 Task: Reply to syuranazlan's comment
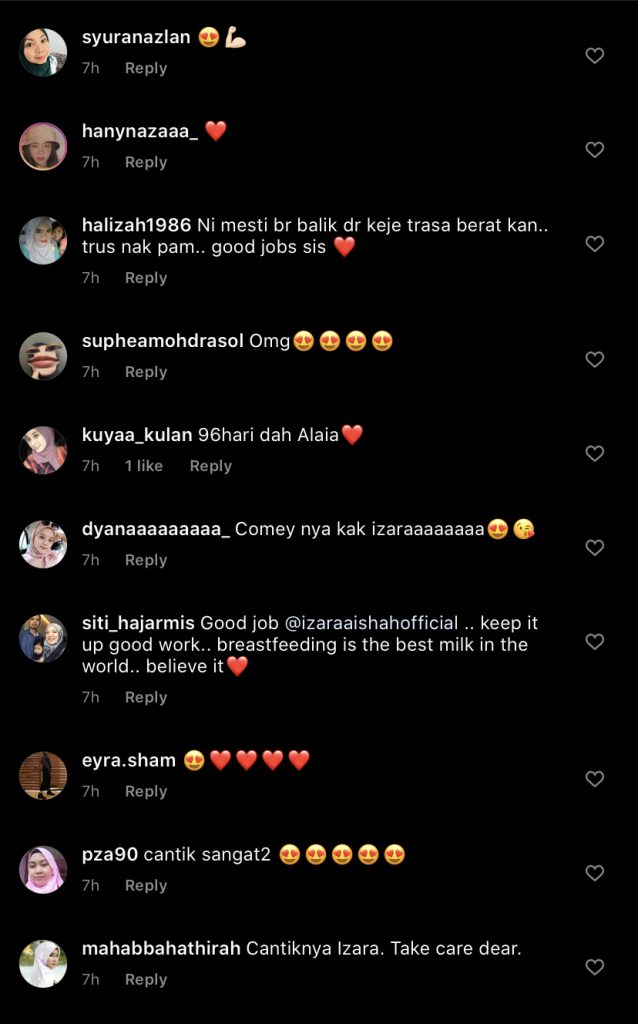click(146, 68)
